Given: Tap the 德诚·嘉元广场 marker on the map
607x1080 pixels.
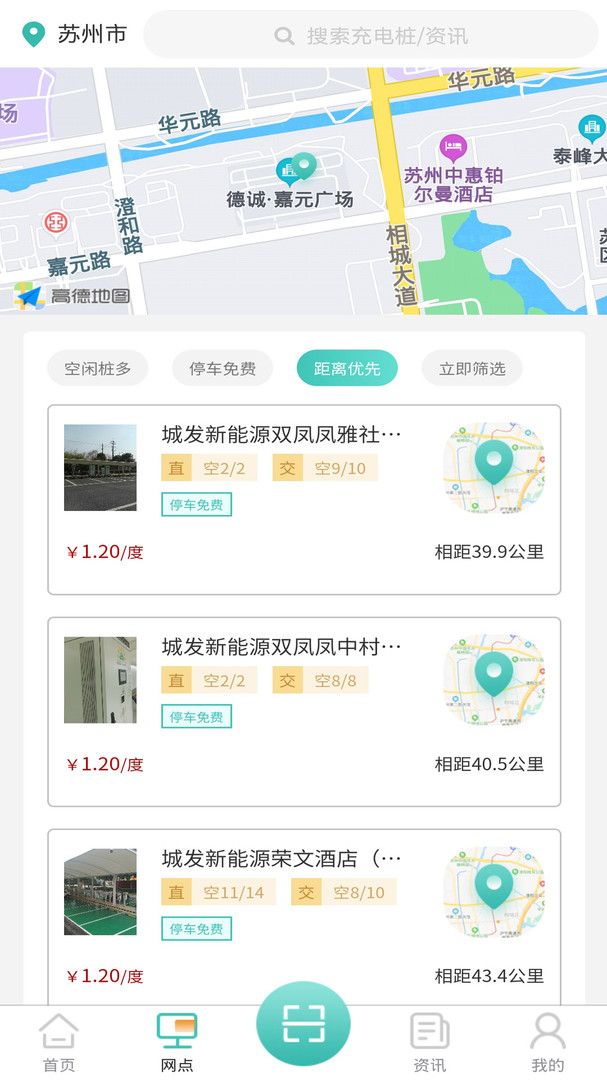Looking at the screenshot, I should (x=303, y=167).
